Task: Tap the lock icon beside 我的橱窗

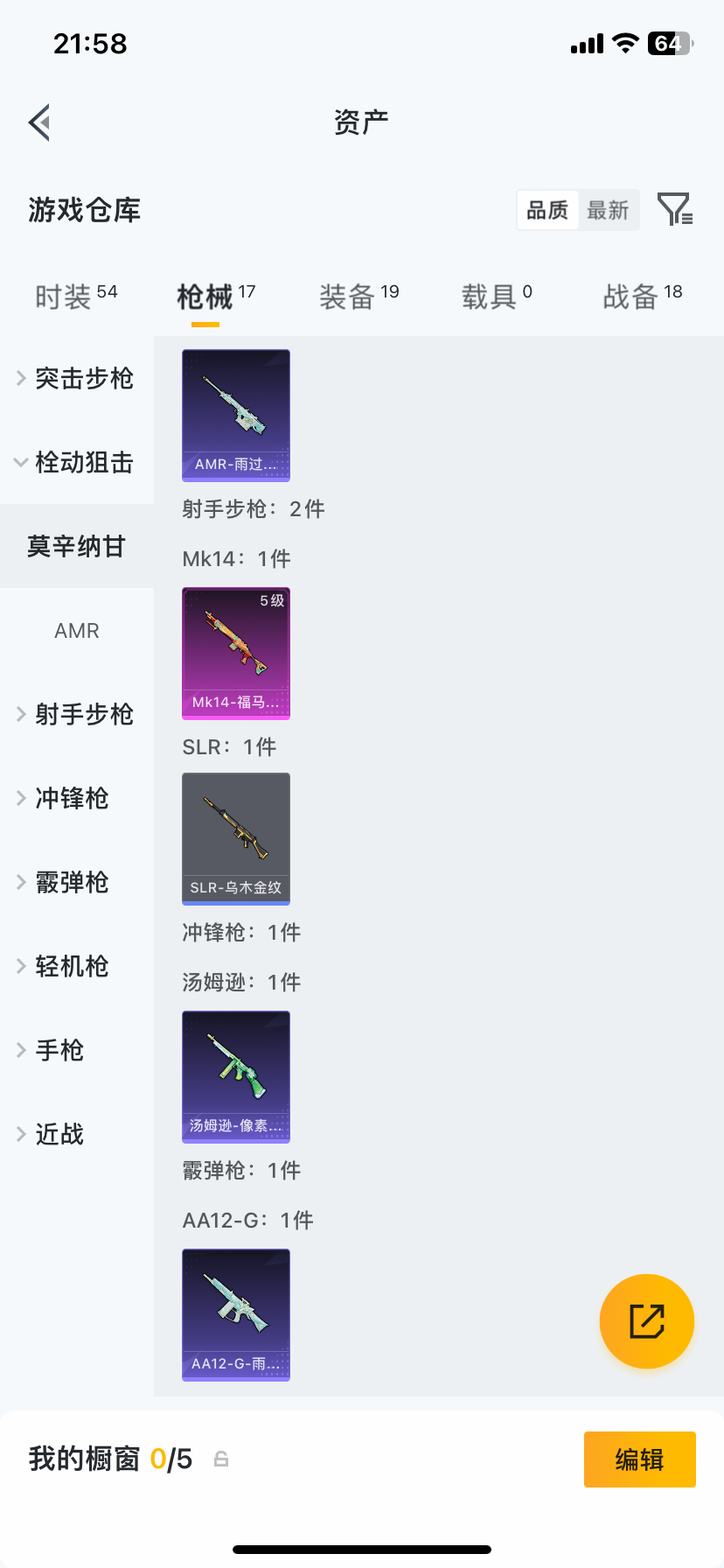Action: click(x=219, y=1460)
